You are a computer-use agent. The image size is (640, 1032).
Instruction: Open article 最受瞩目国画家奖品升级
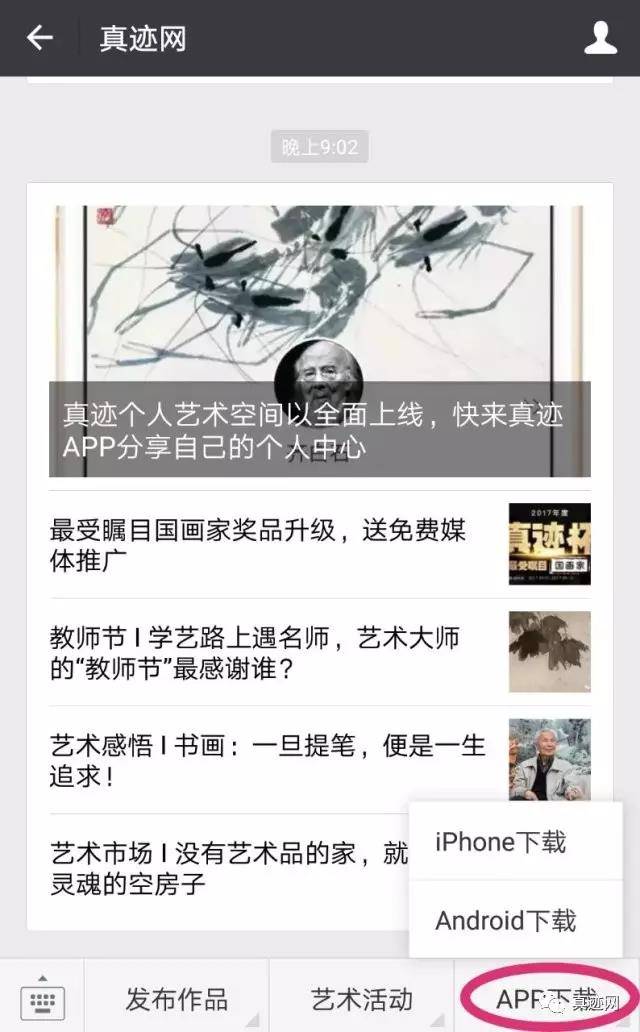tap(258, 544)
